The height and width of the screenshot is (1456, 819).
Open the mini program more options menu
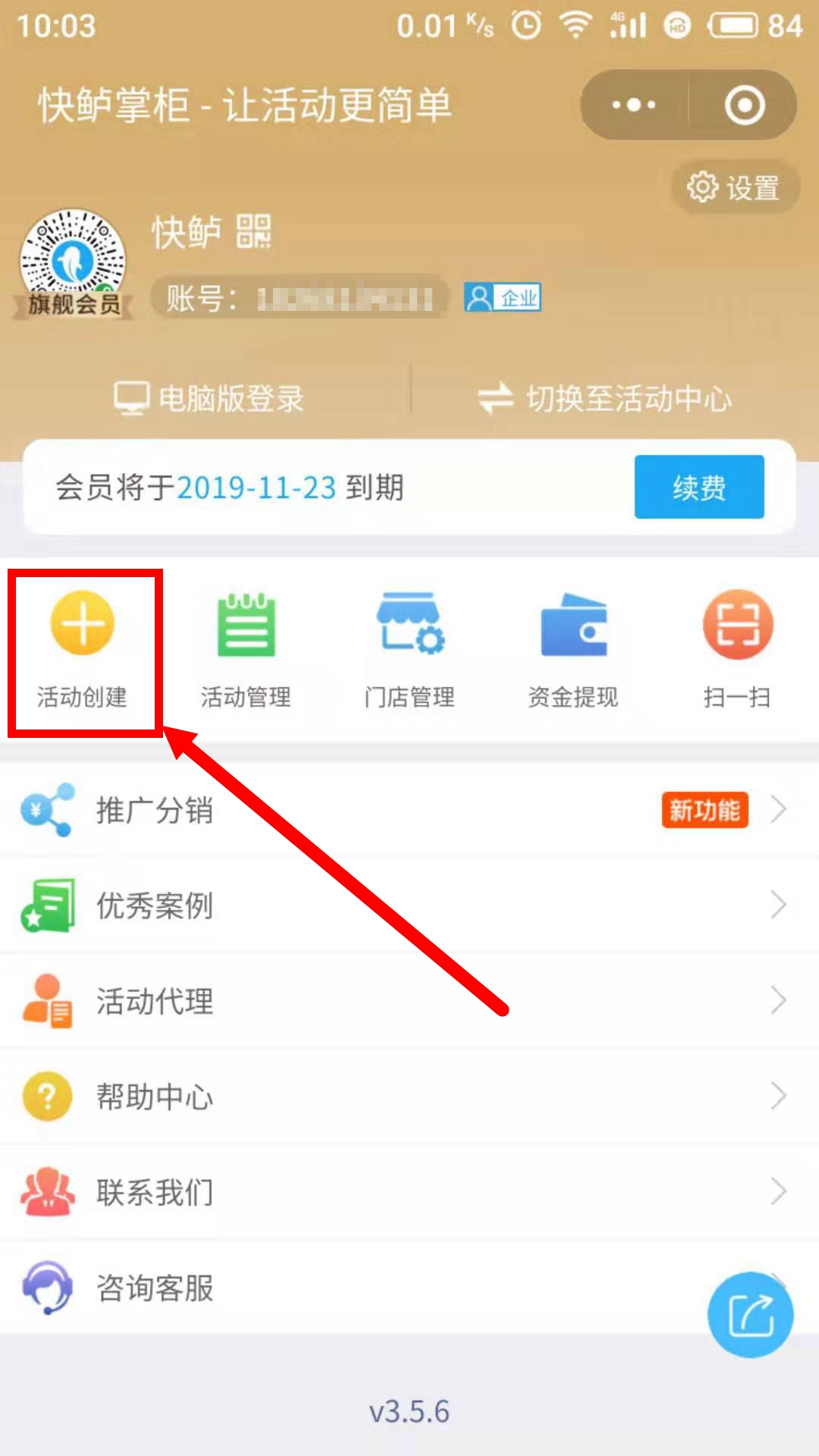[x=634, y=105]
